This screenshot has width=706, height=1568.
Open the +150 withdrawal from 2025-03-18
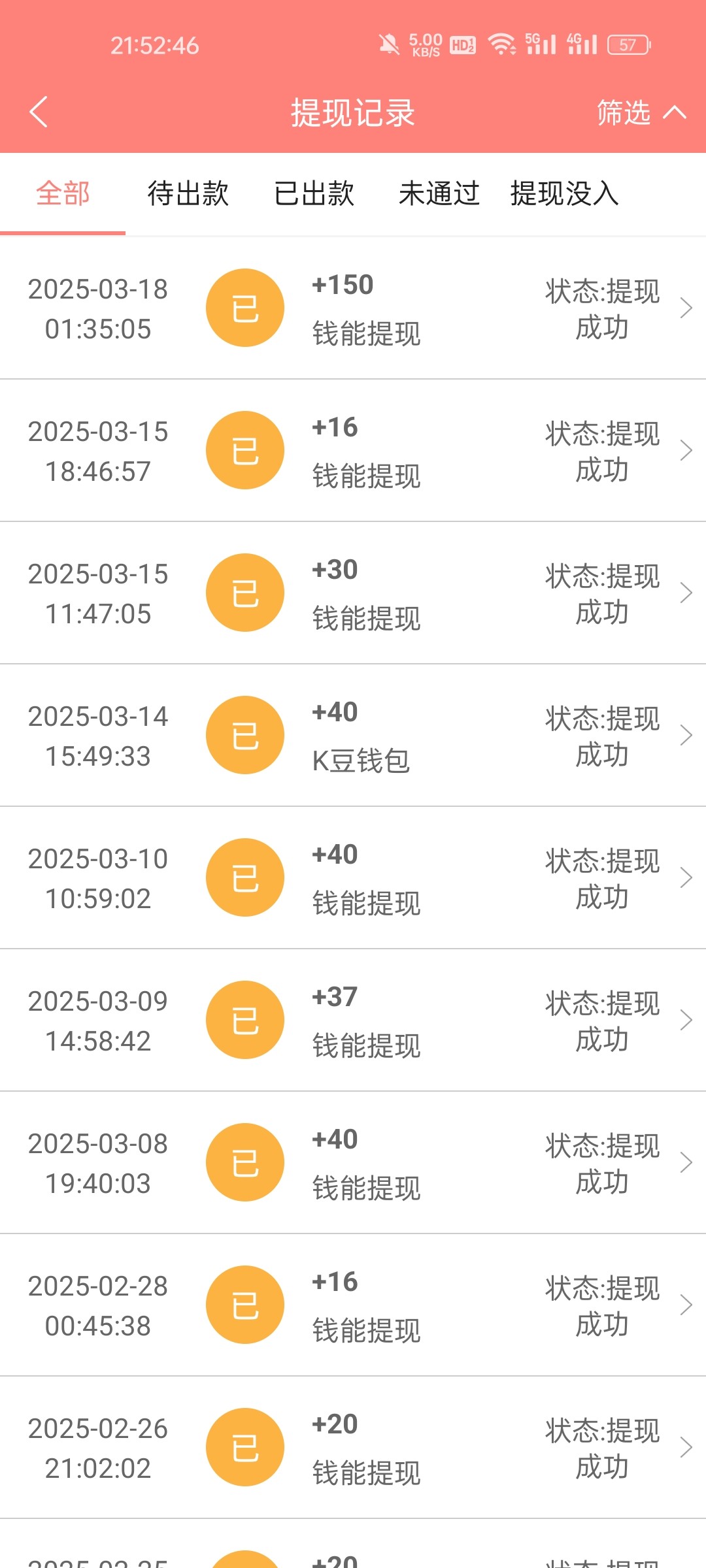353,308
